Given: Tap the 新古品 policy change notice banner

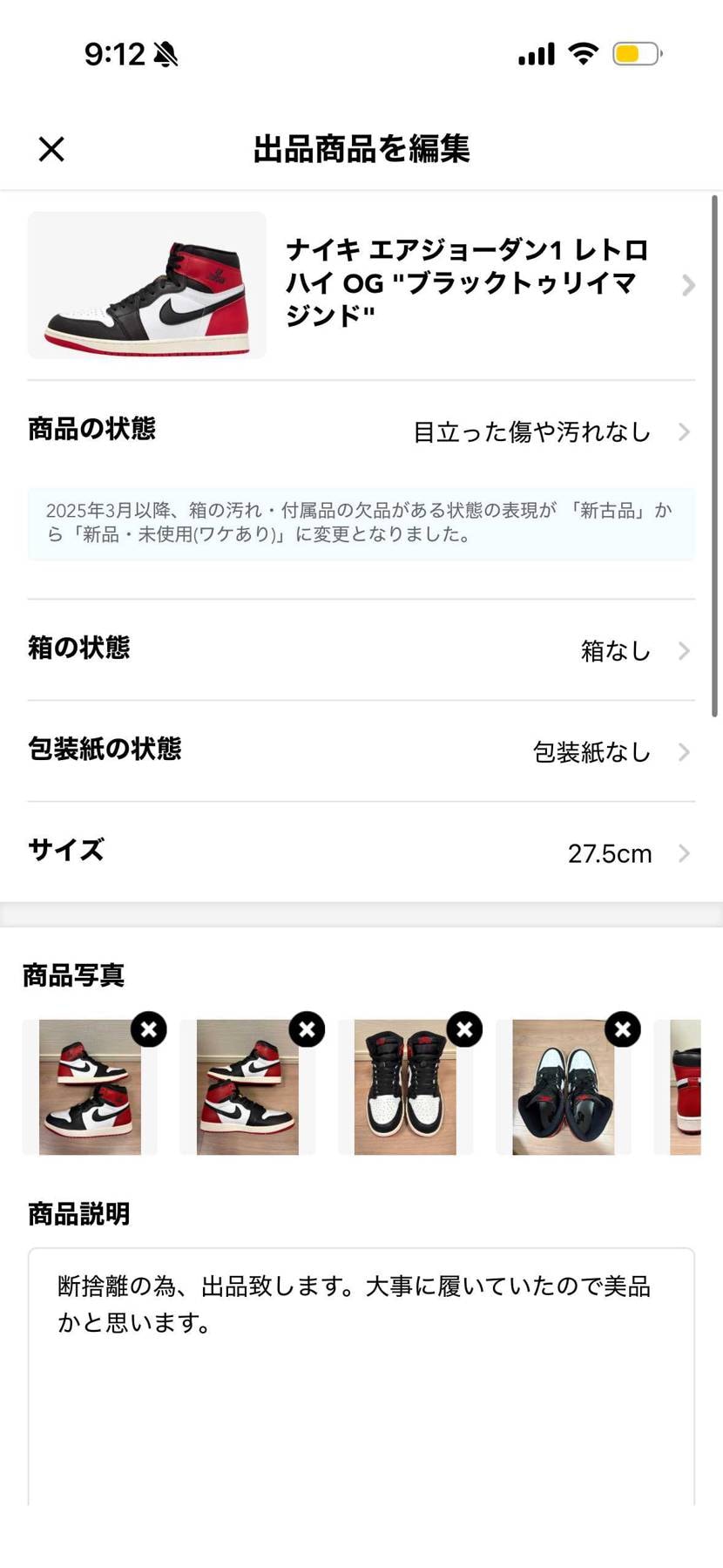Looking at the screenshot, I should [361, 524].
